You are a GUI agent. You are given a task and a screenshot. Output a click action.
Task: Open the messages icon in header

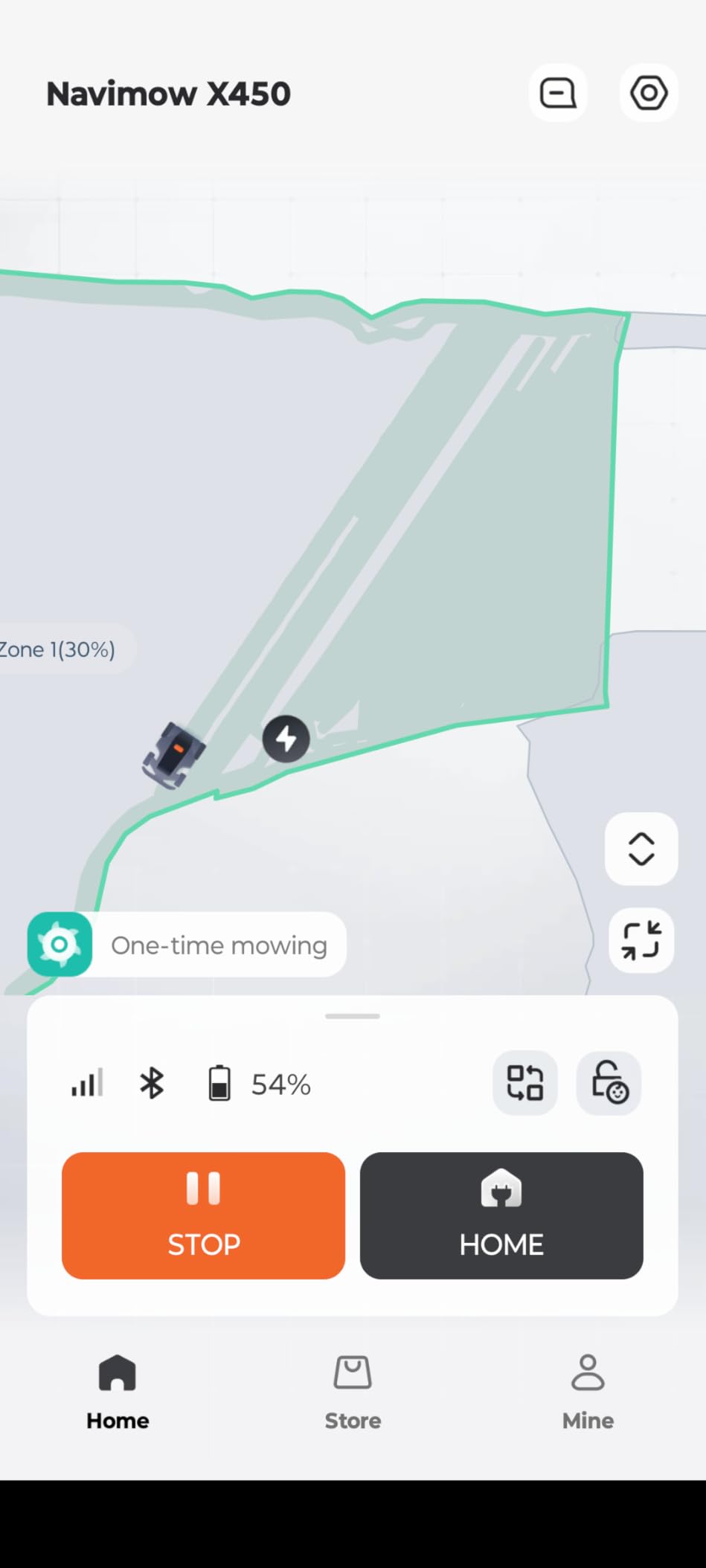(558, 93)
